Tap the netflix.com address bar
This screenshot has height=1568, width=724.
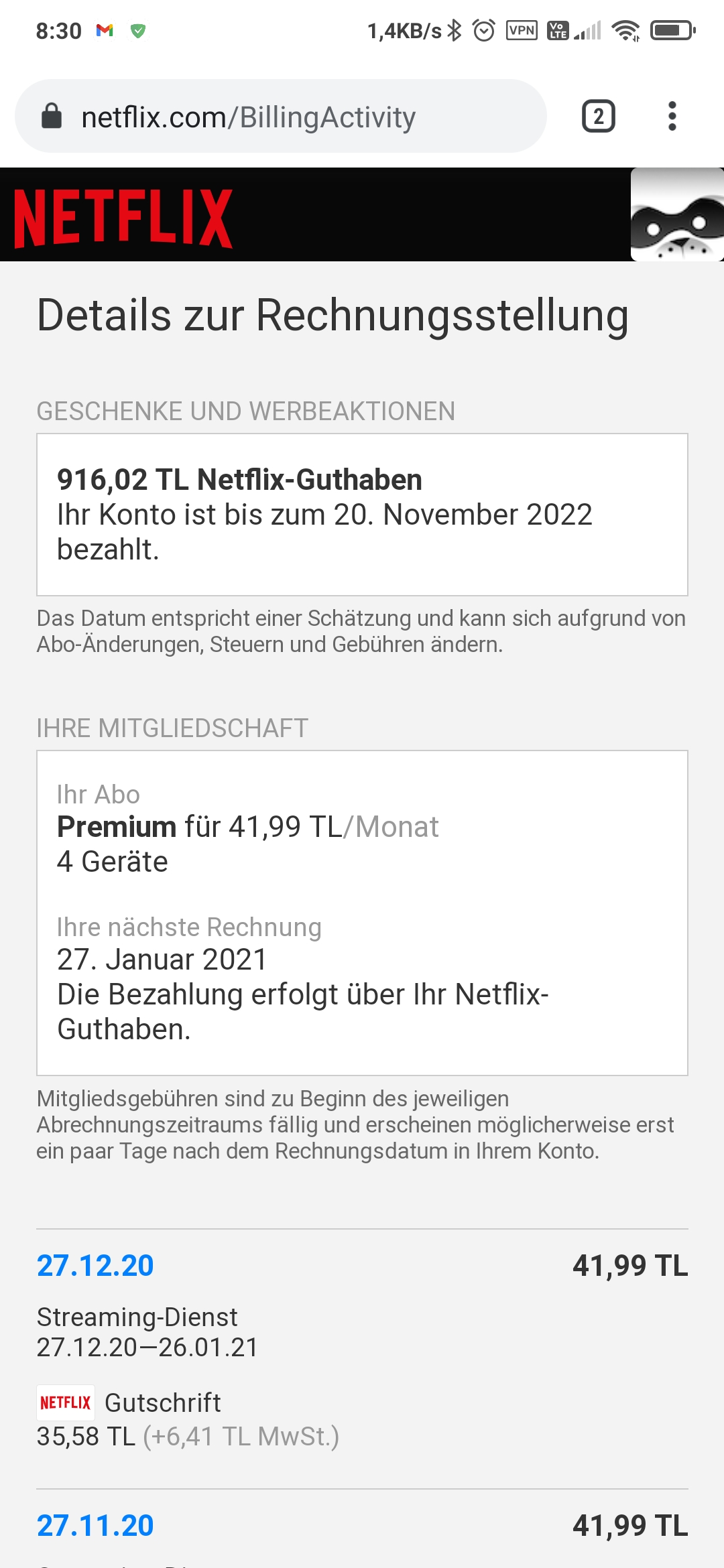(x=280, y=117)
